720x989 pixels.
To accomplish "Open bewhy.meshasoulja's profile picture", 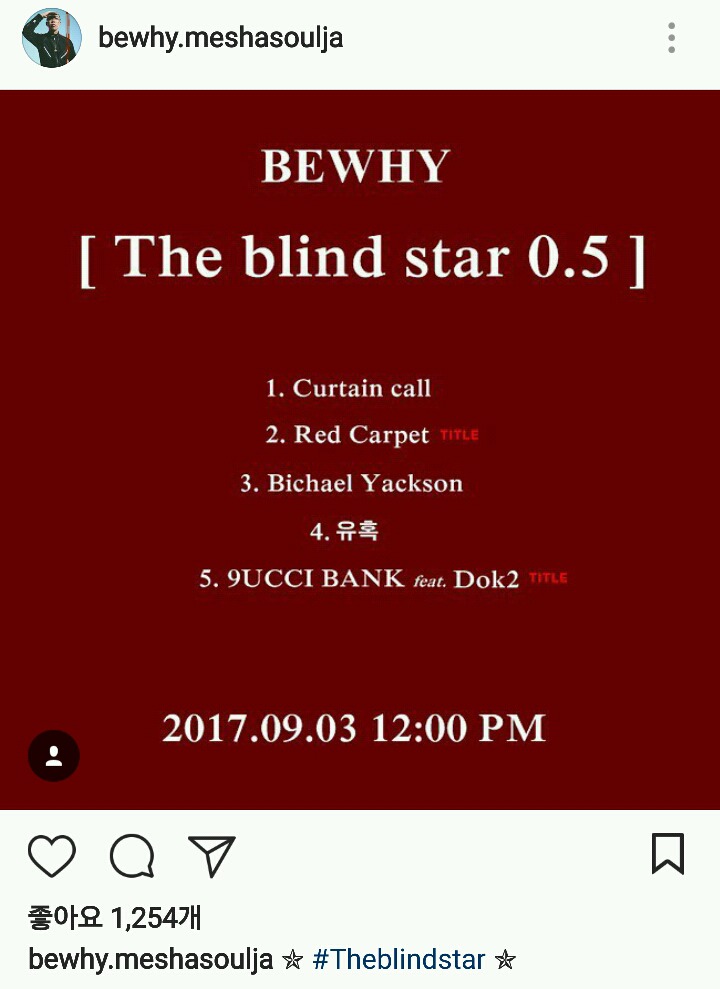I will [x=51, y=38].
